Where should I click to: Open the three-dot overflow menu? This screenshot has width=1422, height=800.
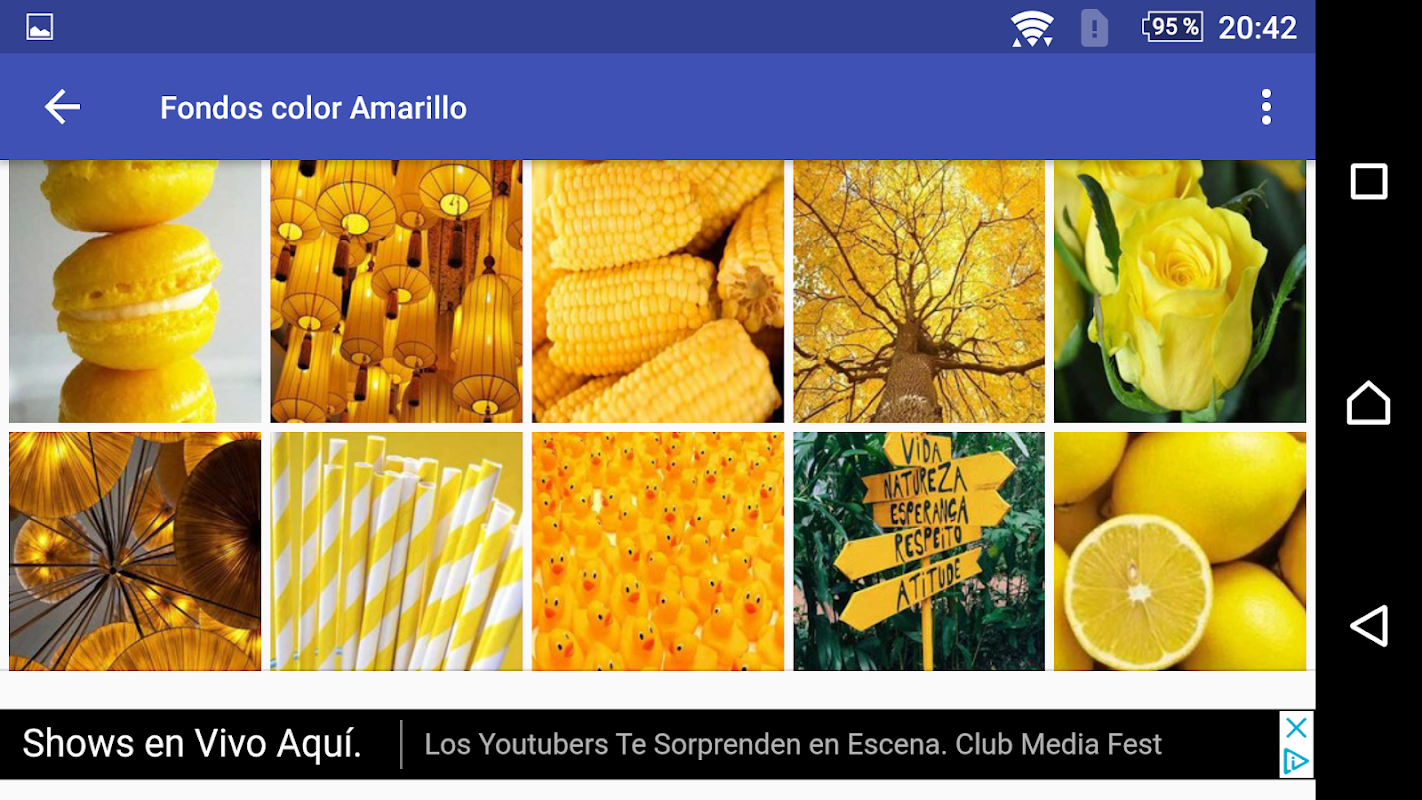(1266, 107)
